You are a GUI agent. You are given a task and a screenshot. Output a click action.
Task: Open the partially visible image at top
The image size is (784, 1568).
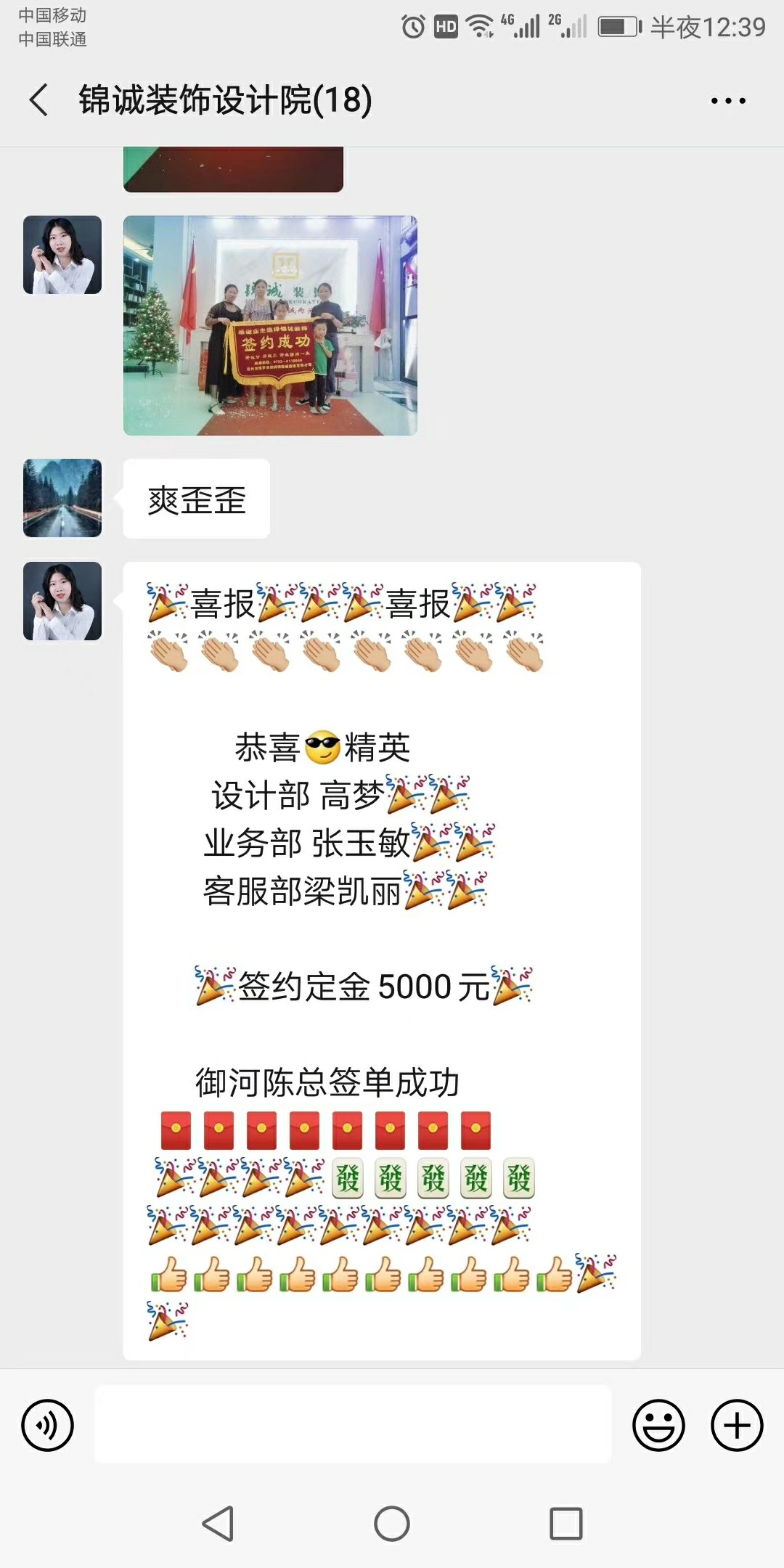tap(233, 169)
